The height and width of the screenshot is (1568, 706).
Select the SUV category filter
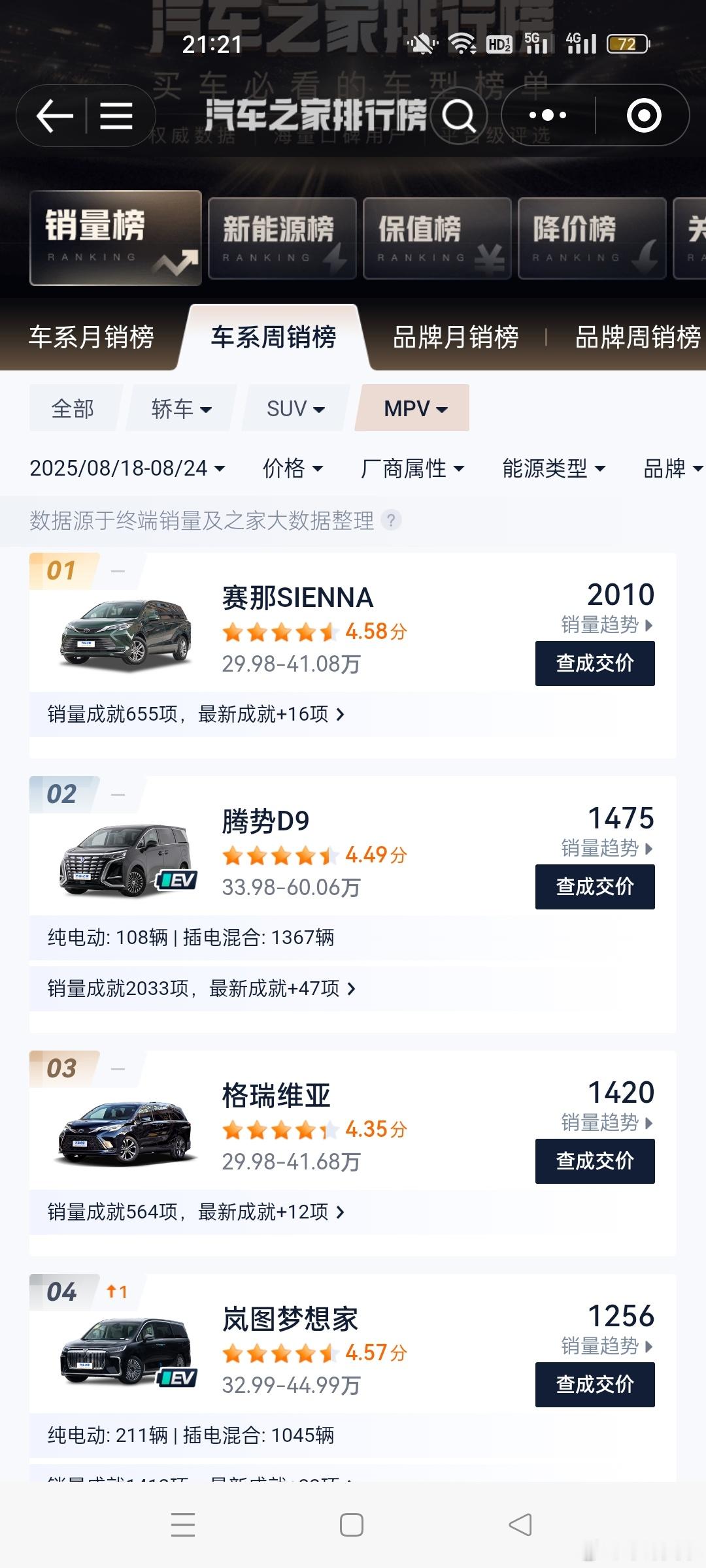(292, 408)
